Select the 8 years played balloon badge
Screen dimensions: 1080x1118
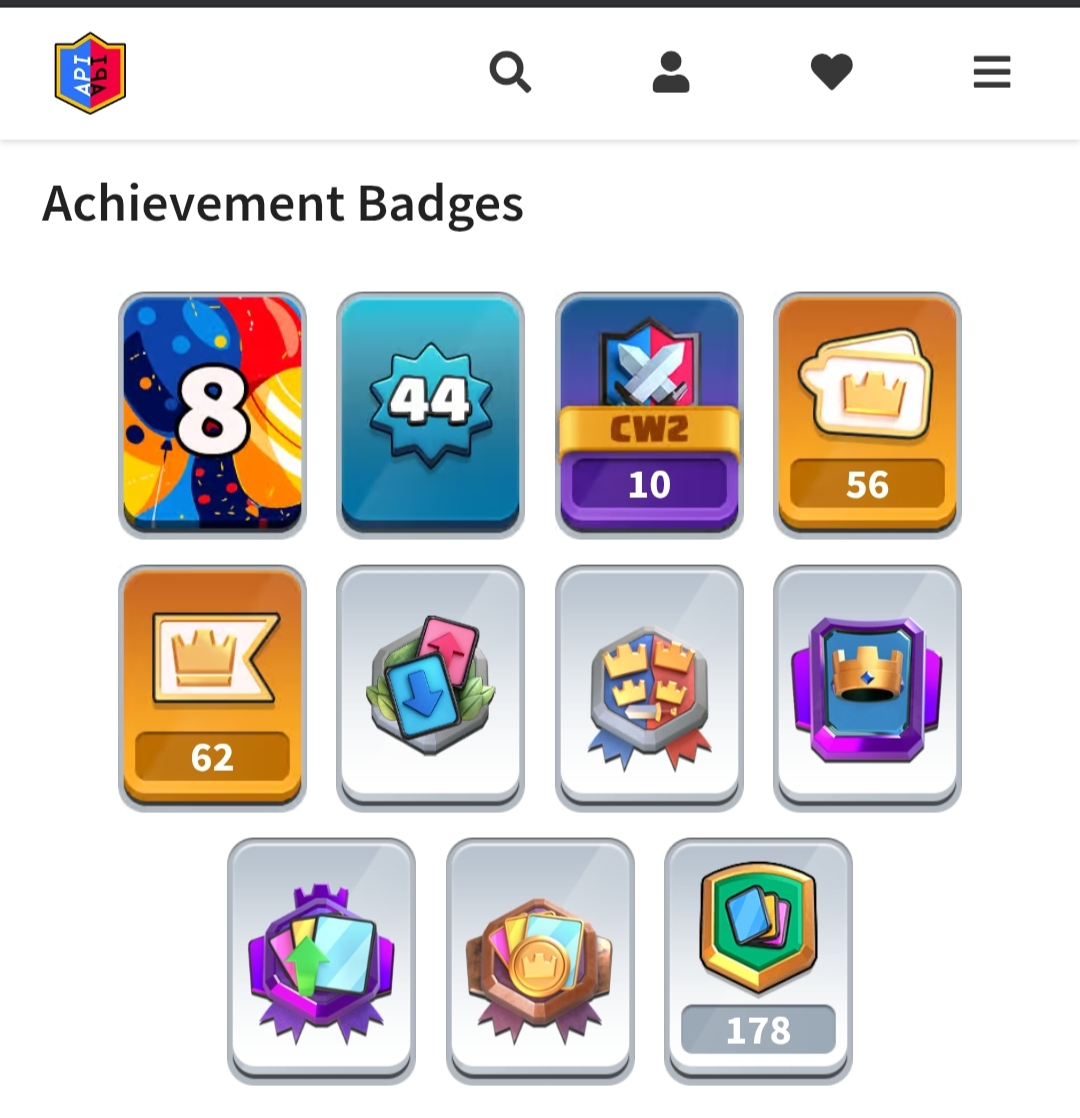(x=212, y=414)
